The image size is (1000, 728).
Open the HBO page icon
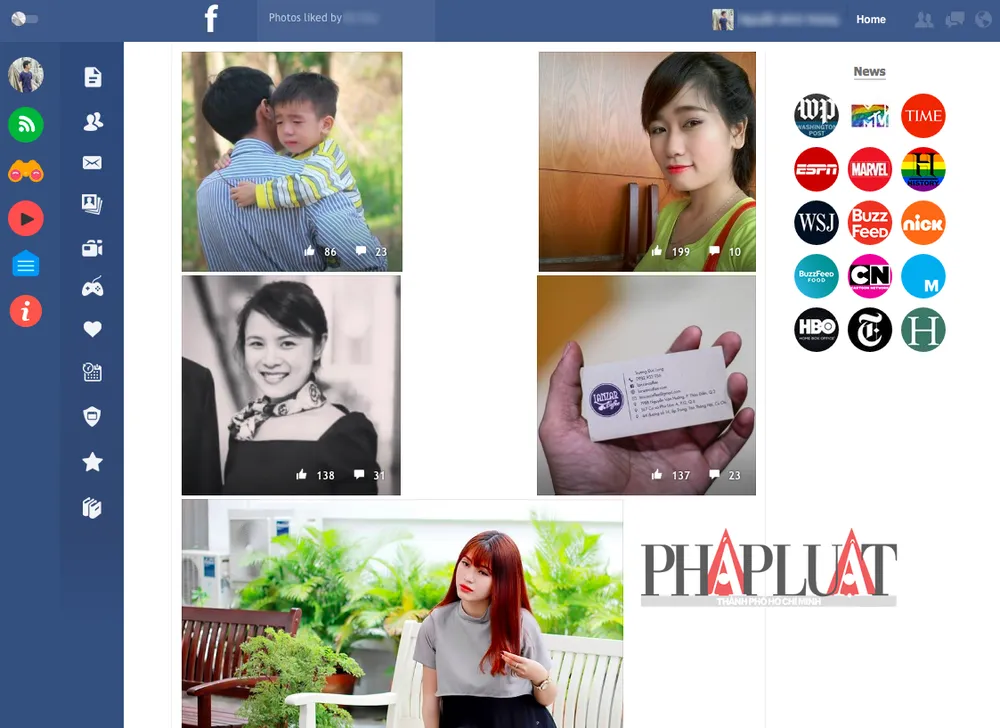click(816, 330)
